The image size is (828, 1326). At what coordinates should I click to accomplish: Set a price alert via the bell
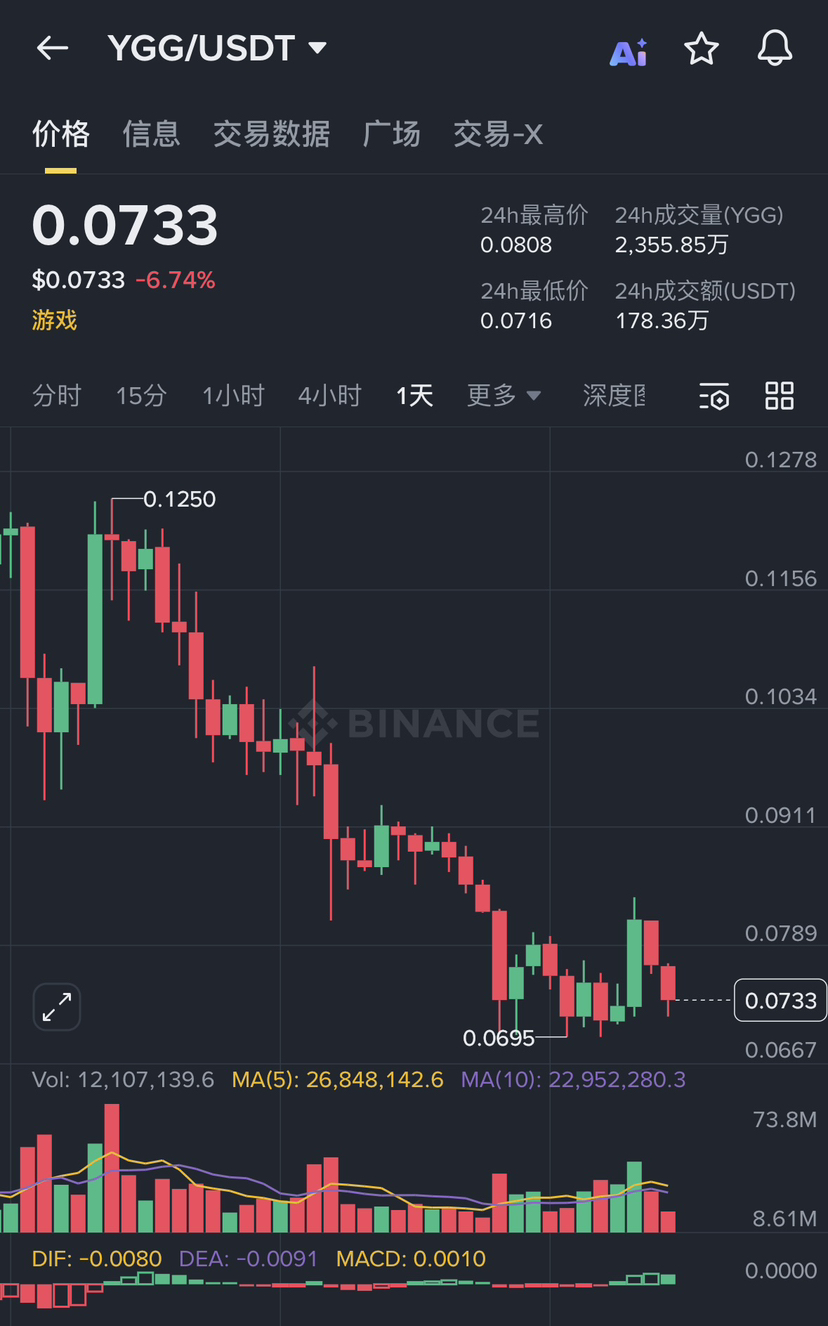point(775,48)
